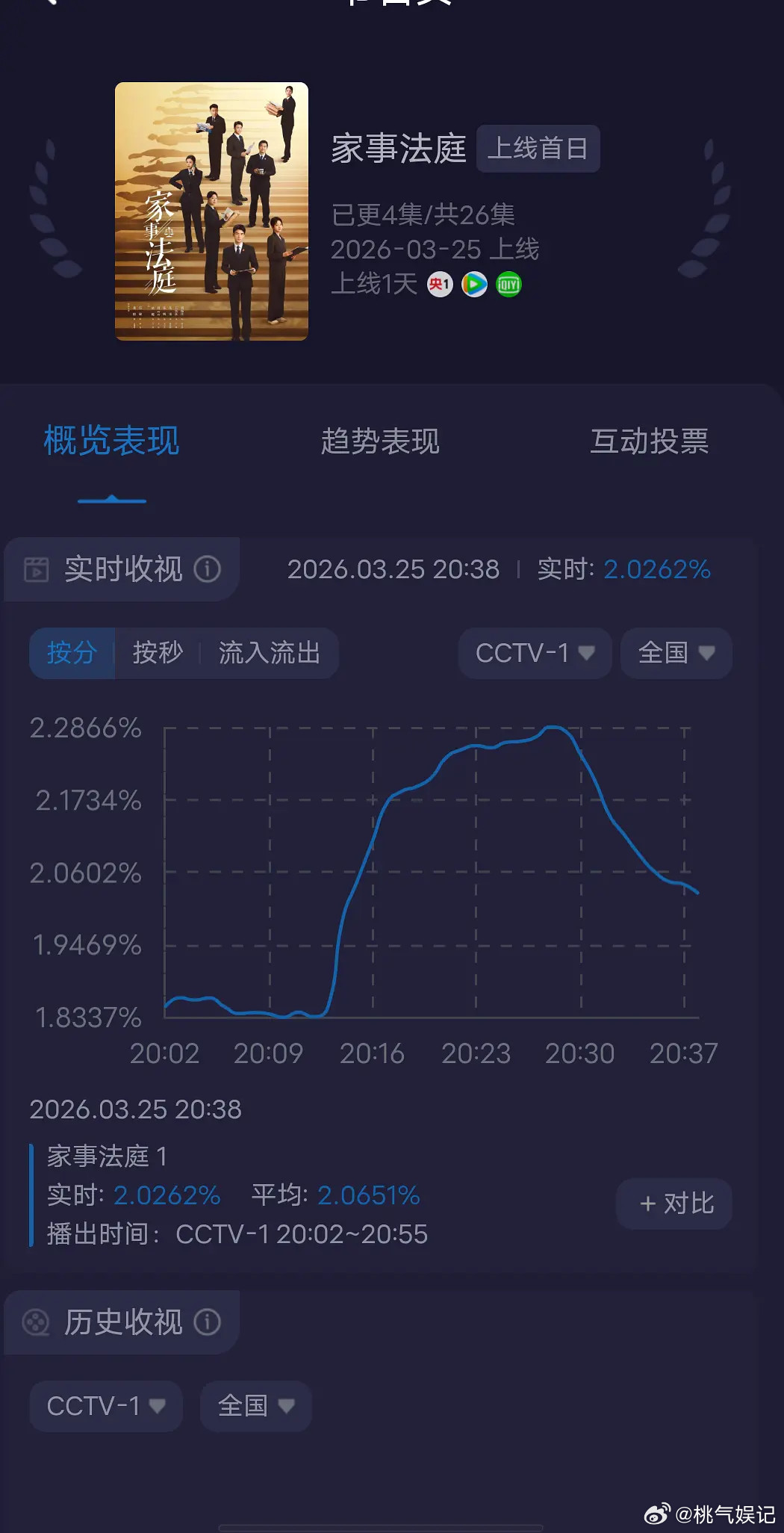
Task: Click the Tencent Video platform icon
Action: click(473, 285)
